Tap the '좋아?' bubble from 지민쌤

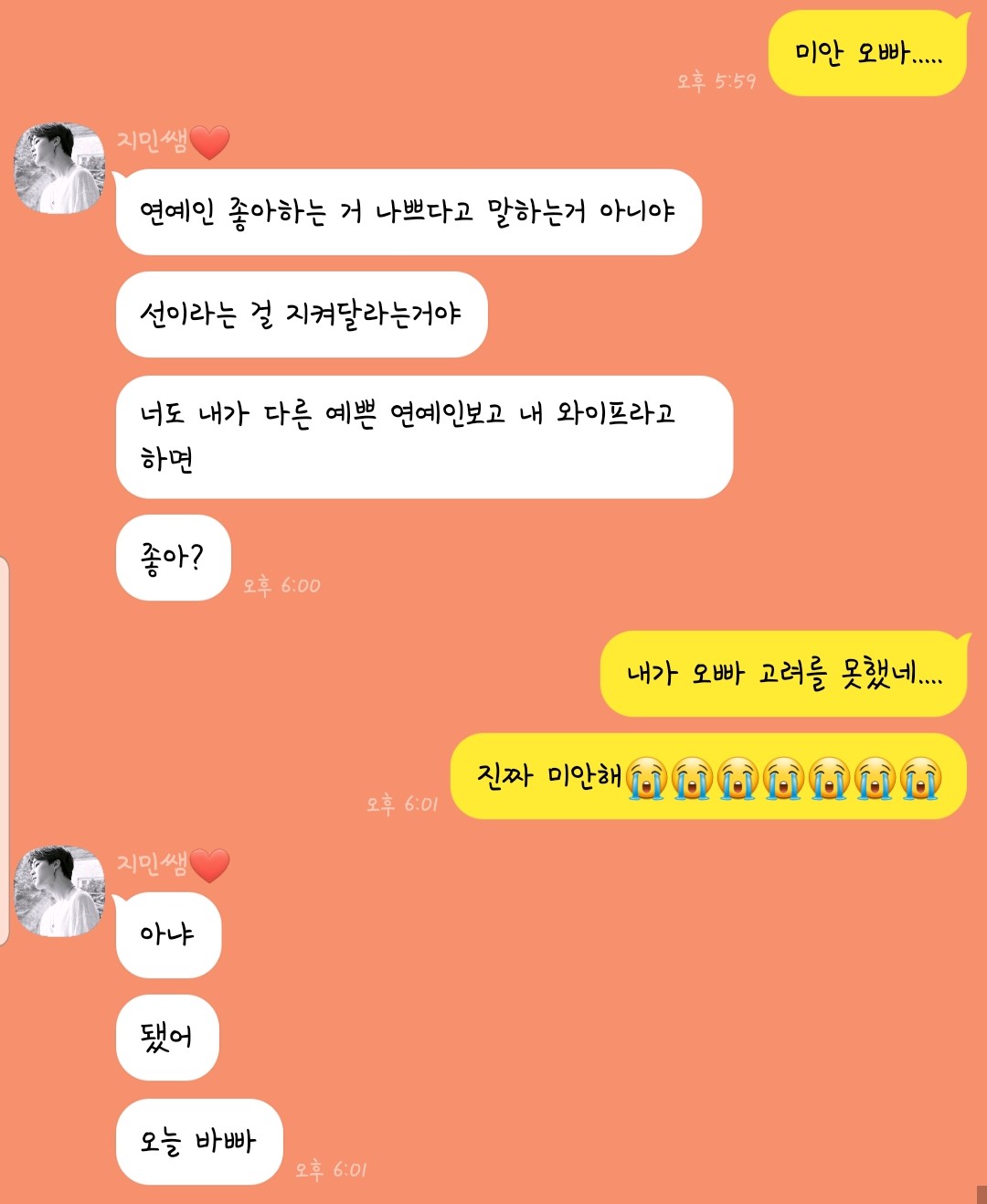172,559
